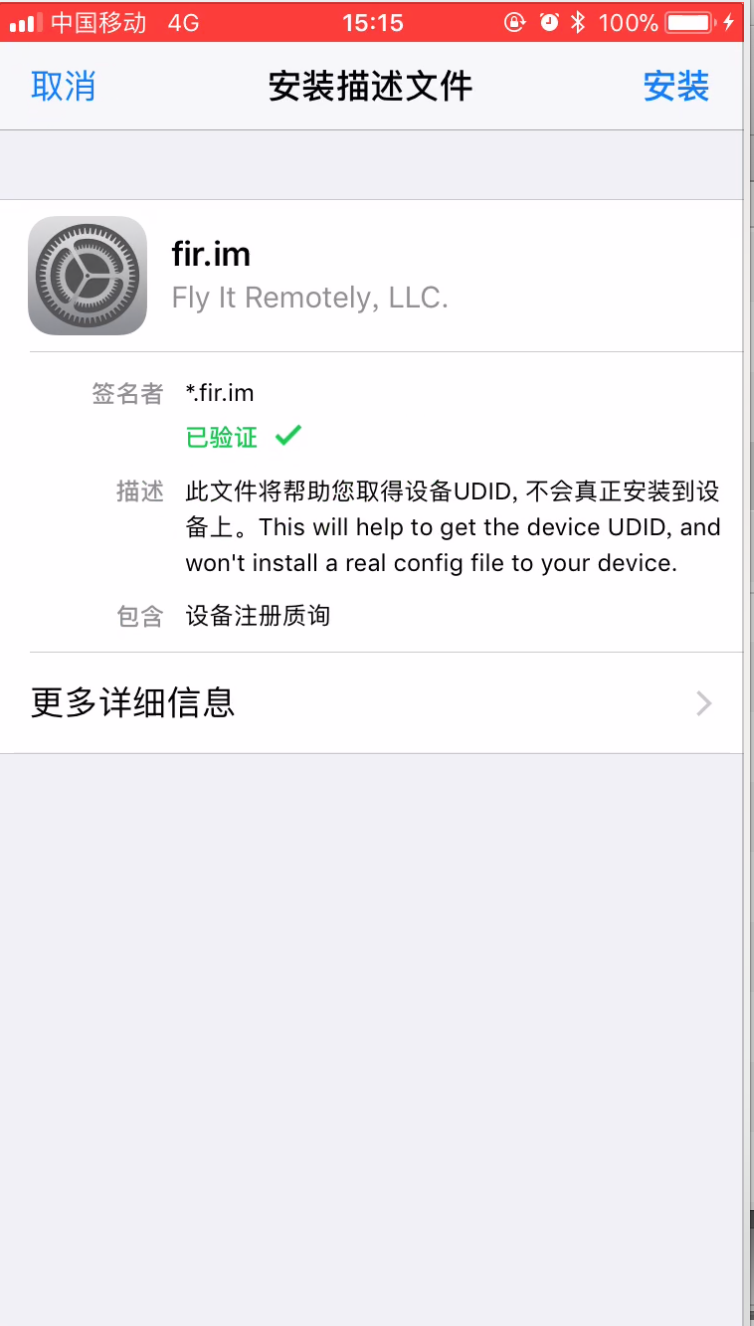Viewport: 754px width, 1326px height.
Task: Select the *.fir.im signer text
Action: pyautogui.click(x=218, y=393)
